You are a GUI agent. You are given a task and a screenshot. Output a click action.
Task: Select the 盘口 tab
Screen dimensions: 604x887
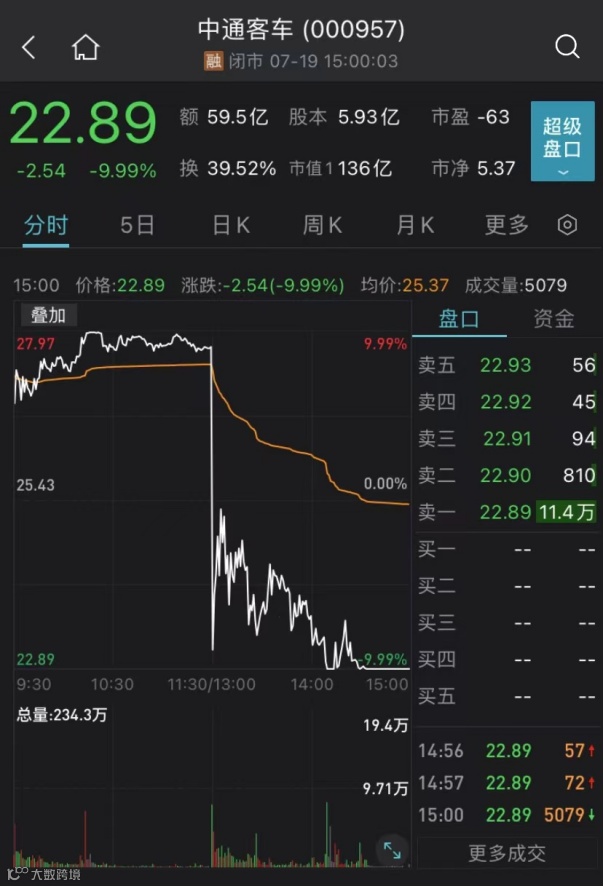(460, 319)
